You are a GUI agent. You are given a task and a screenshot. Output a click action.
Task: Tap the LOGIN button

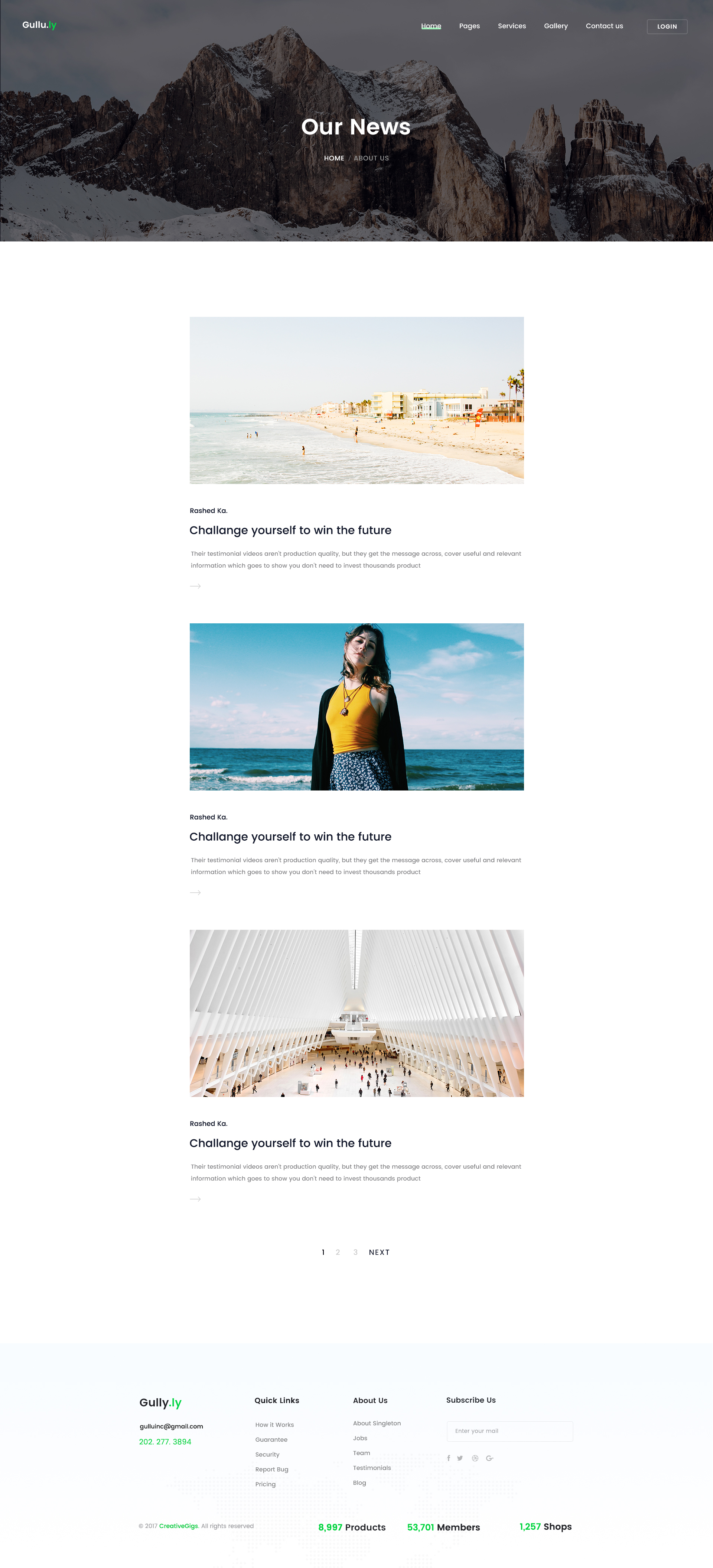click(x=667, y=27)
